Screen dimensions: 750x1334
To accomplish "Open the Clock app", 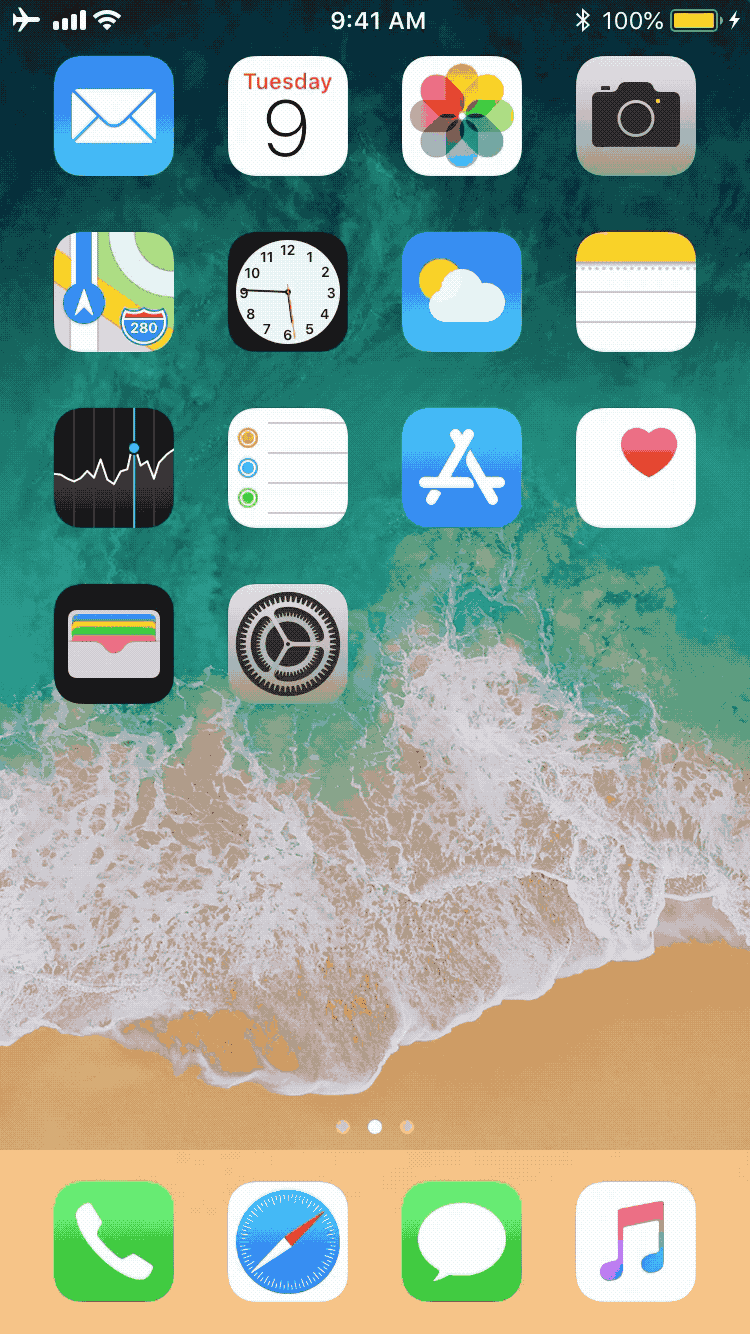I will (x=288, y=292).
